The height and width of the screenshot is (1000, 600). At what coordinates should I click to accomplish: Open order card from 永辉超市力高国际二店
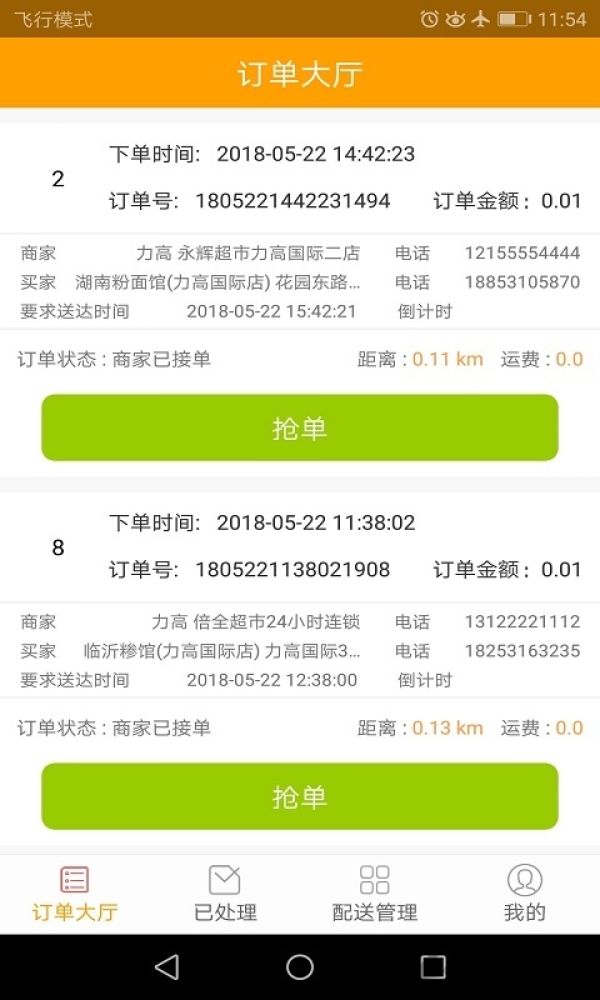300,299
